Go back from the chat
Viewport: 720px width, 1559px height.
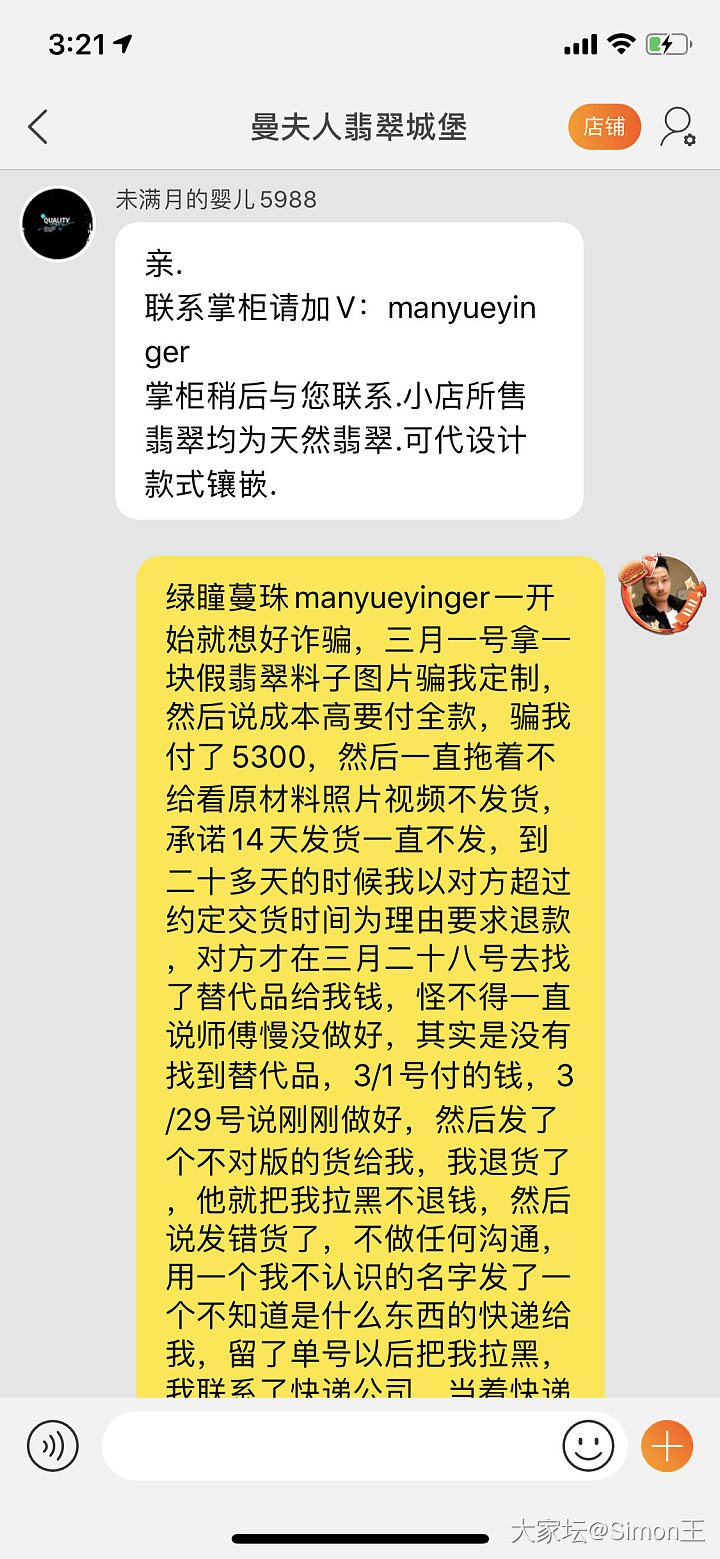[38, 127]
